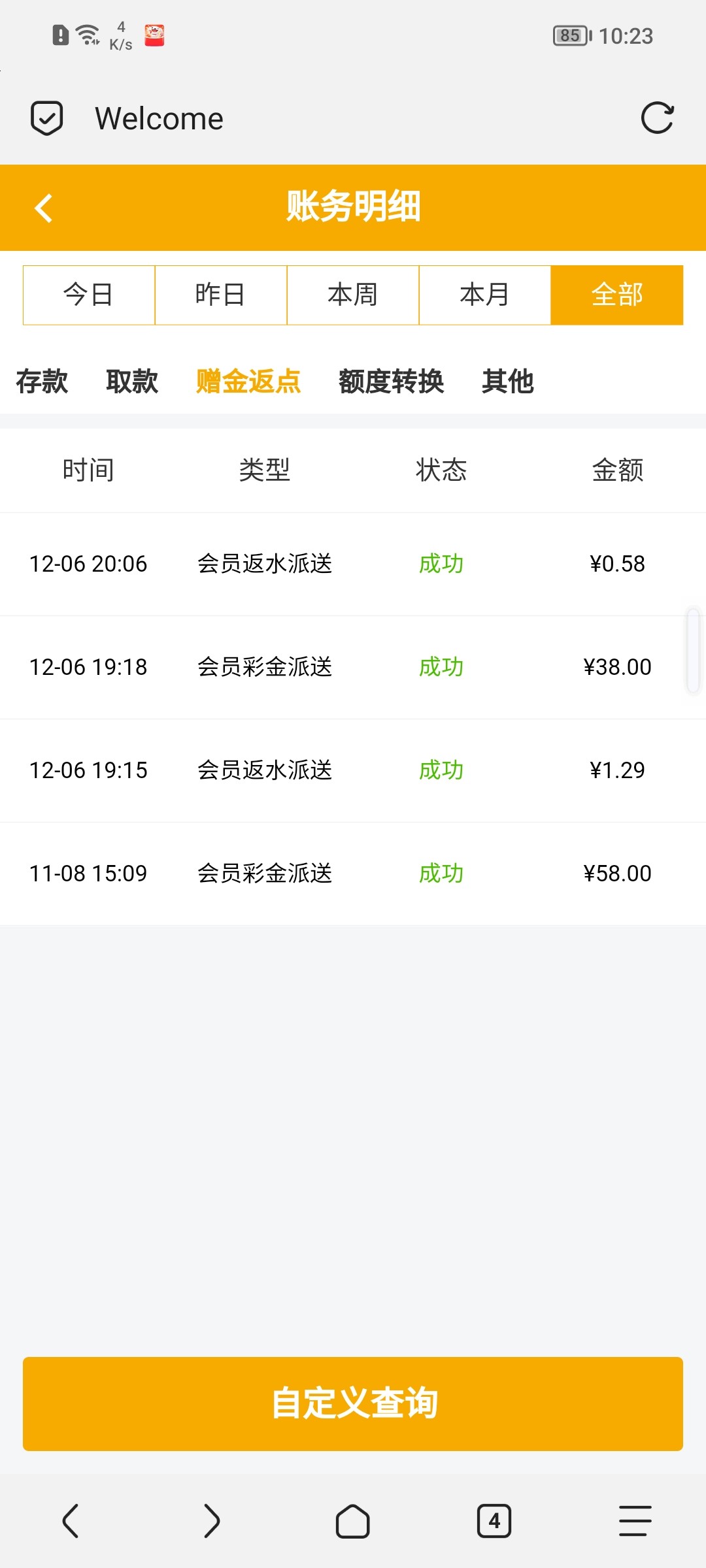
Task: Switch to 本月 date filter
Action: pyautogui.click(x=485, y=295)
